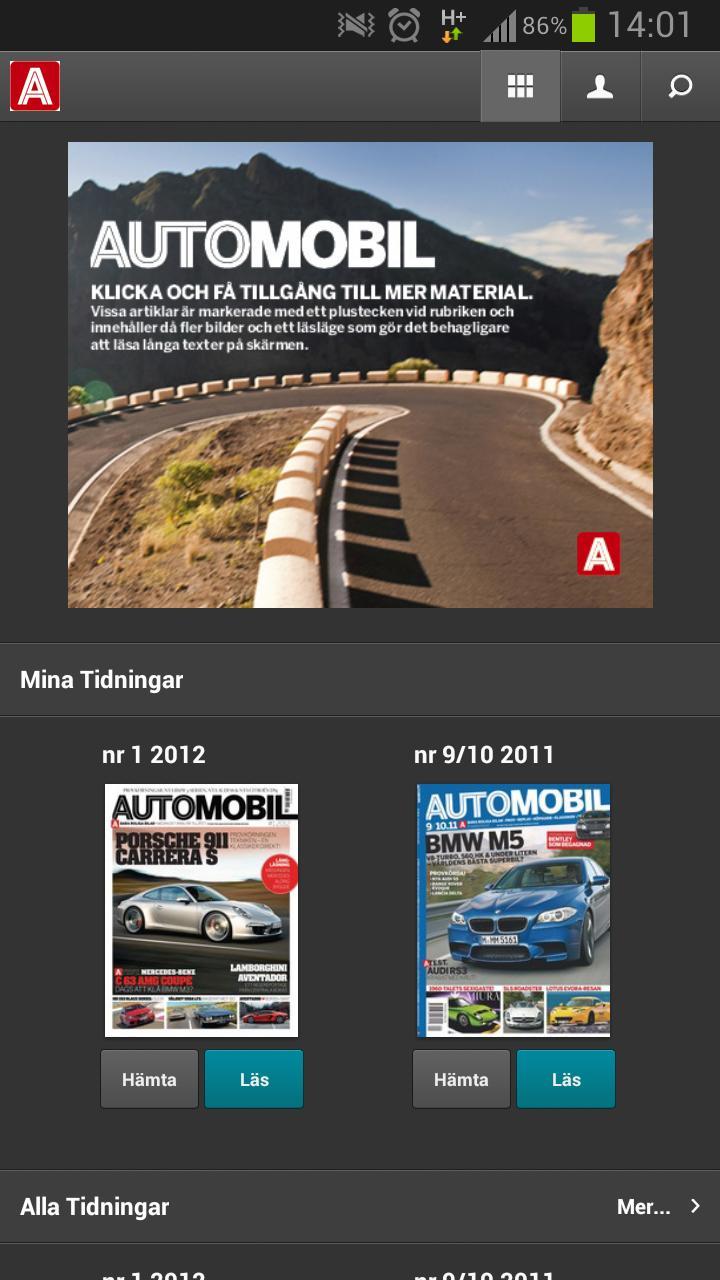The height and width of the screenshot is (1280, 720).
Task: Select the grid view icon in toolbar
Action: (x=519, y=86)
